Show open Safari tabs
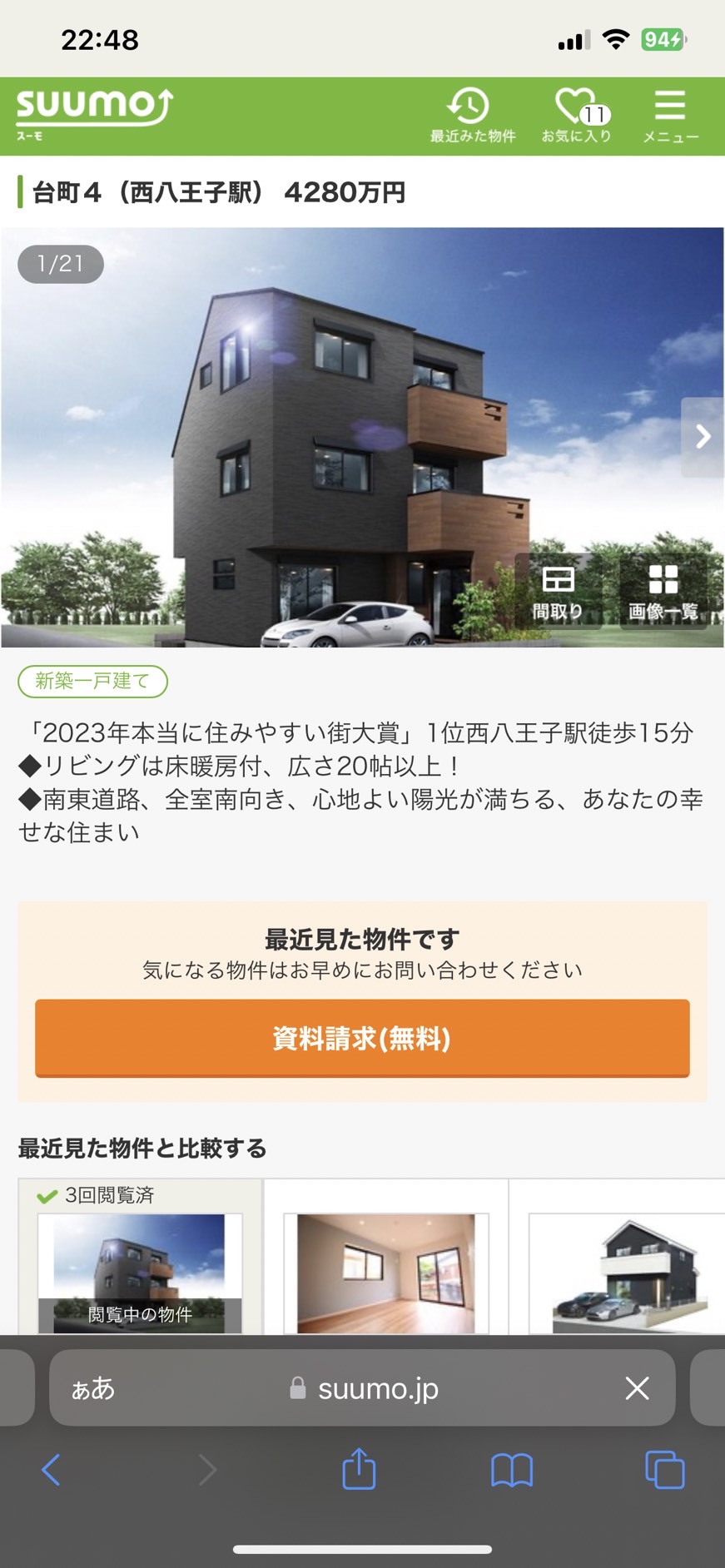 [665, 1470]
